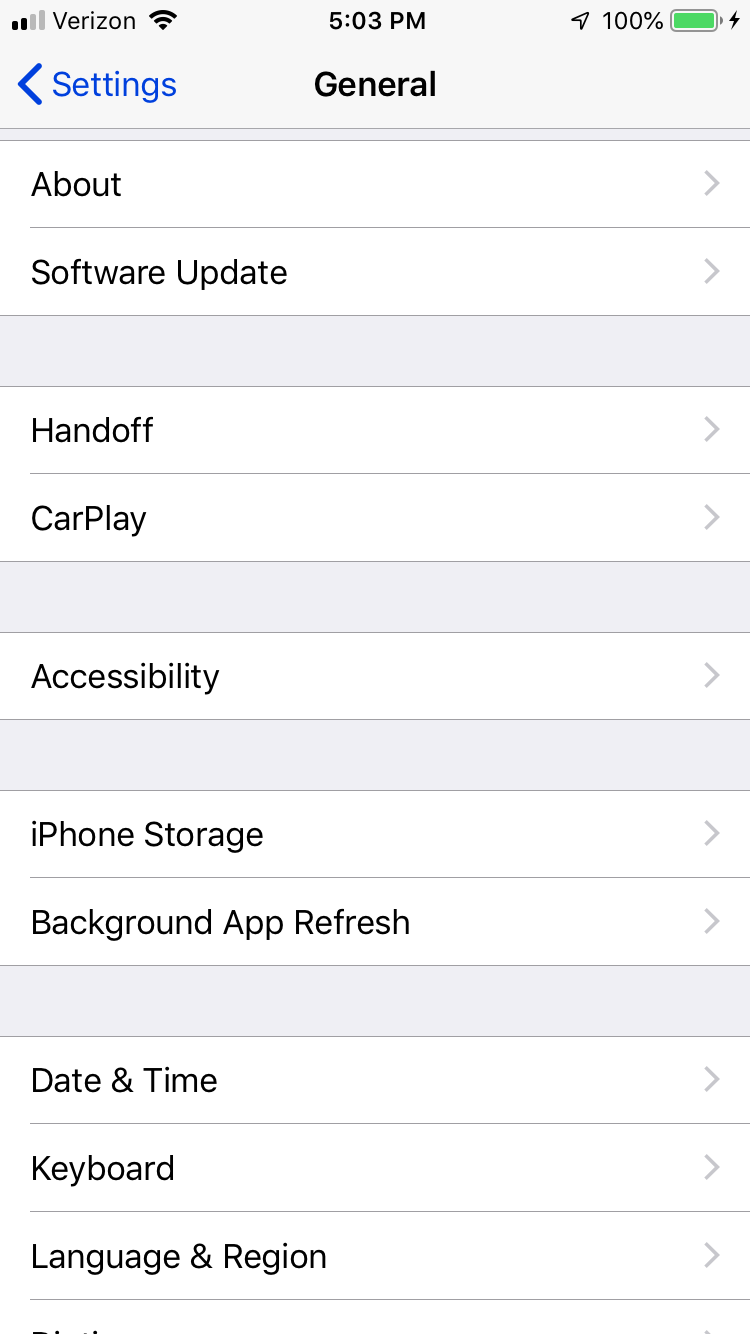View iPhone Storage
The width and height of the screenshot is (750, 1334).
pos(375,834)
